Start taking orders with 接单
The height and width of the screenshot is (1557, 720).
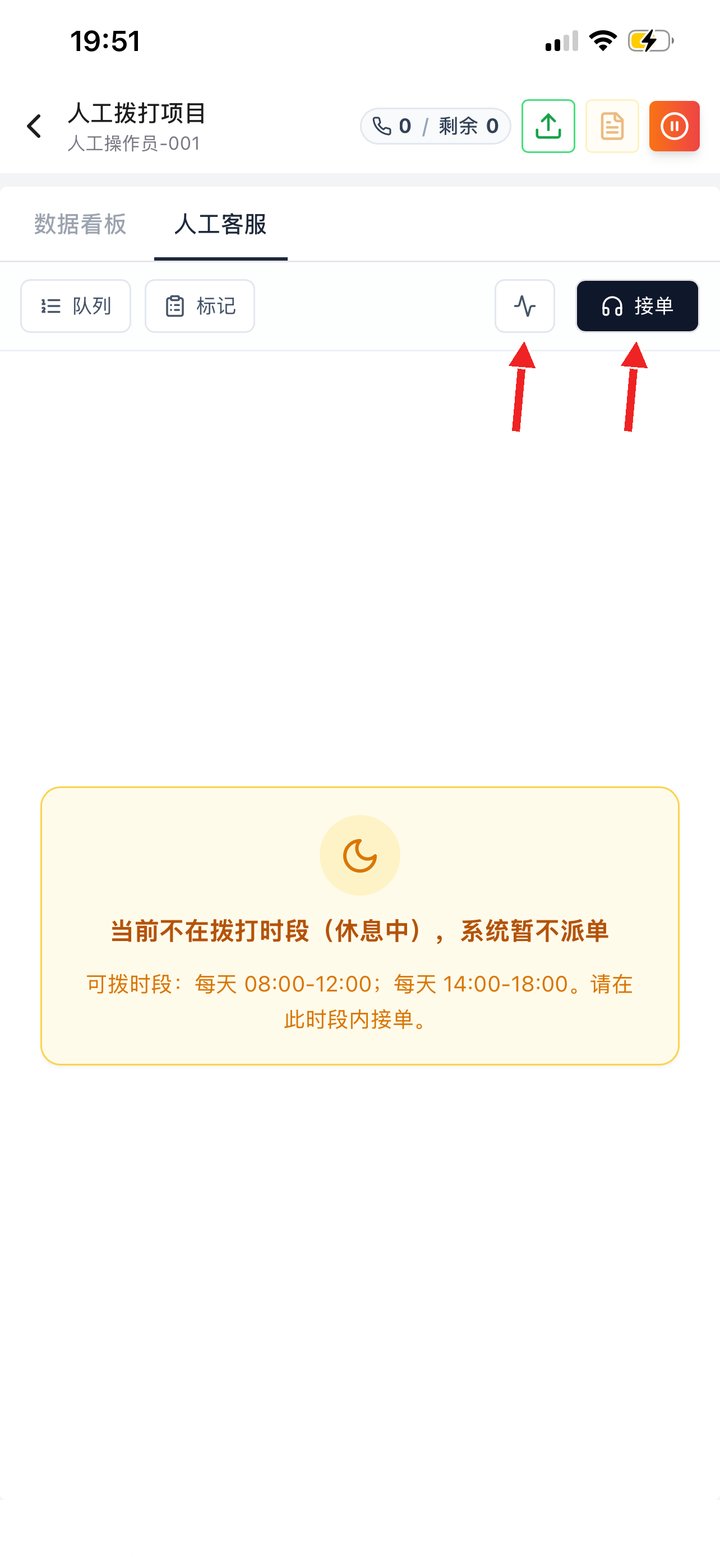637,306
